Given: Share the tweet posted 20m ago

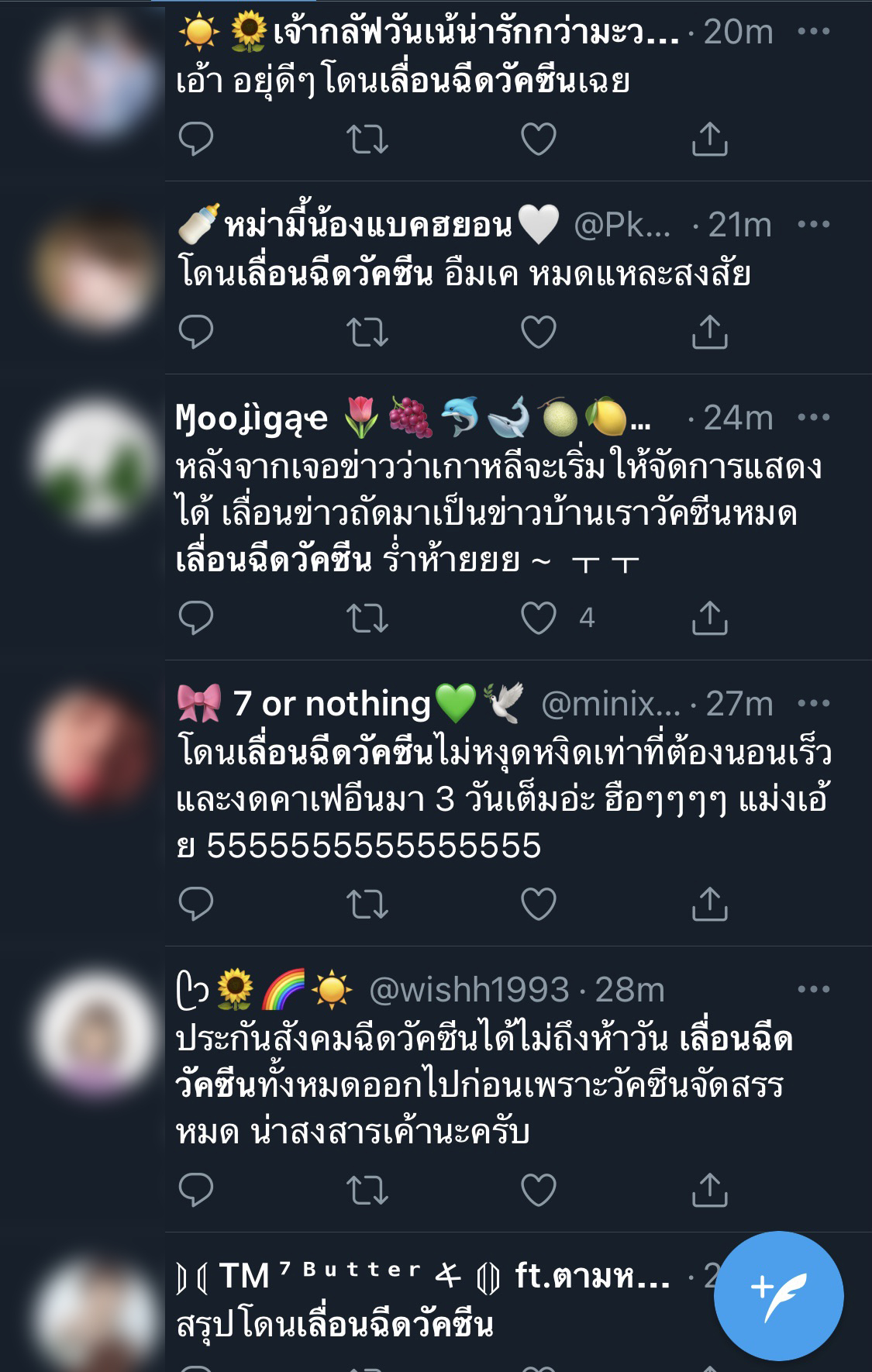Looking at the screenshot, I should coord(709,140).
